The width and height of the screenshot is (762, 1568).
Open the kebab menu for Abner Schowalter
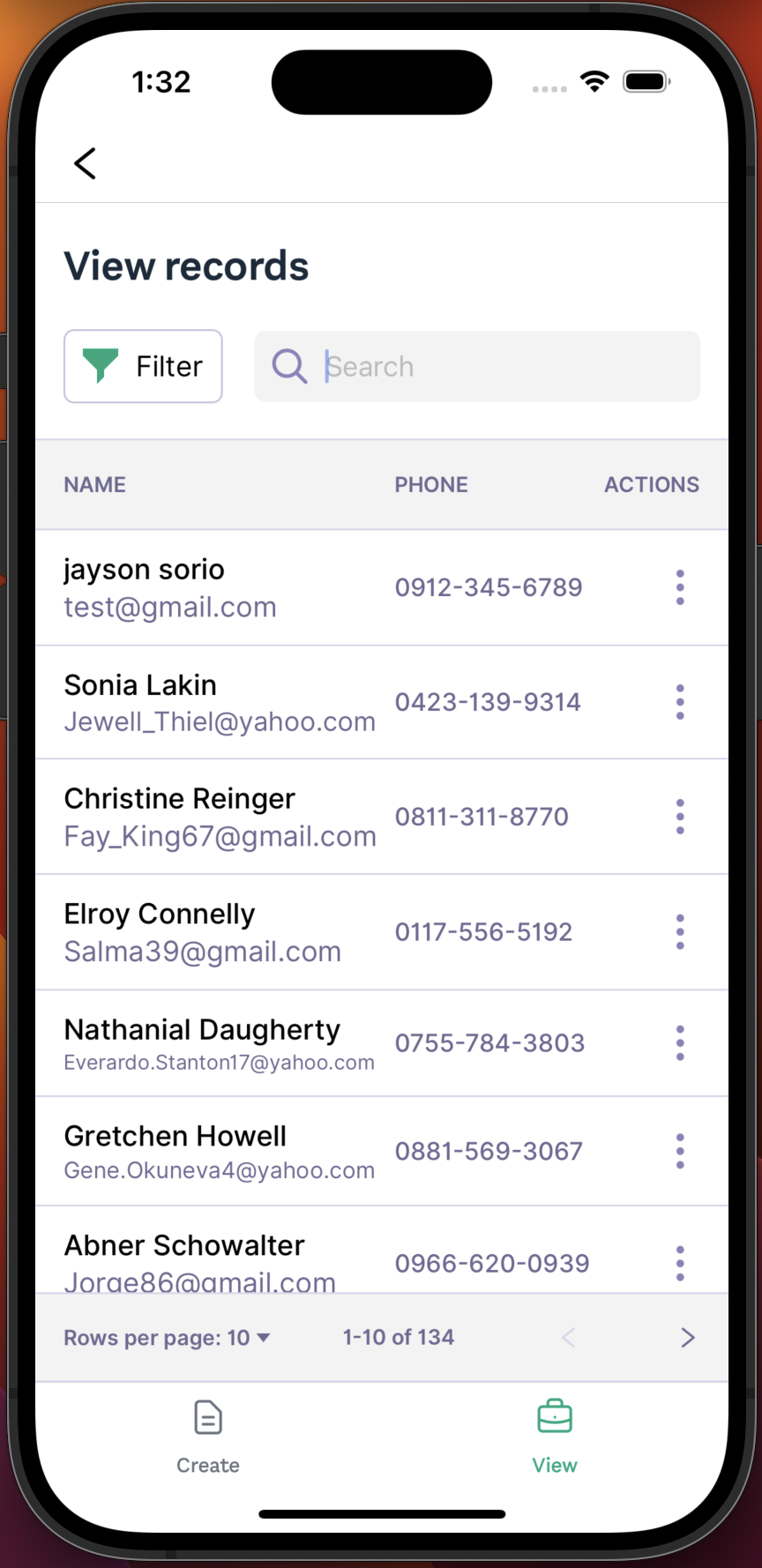(x=680, y=1262)
